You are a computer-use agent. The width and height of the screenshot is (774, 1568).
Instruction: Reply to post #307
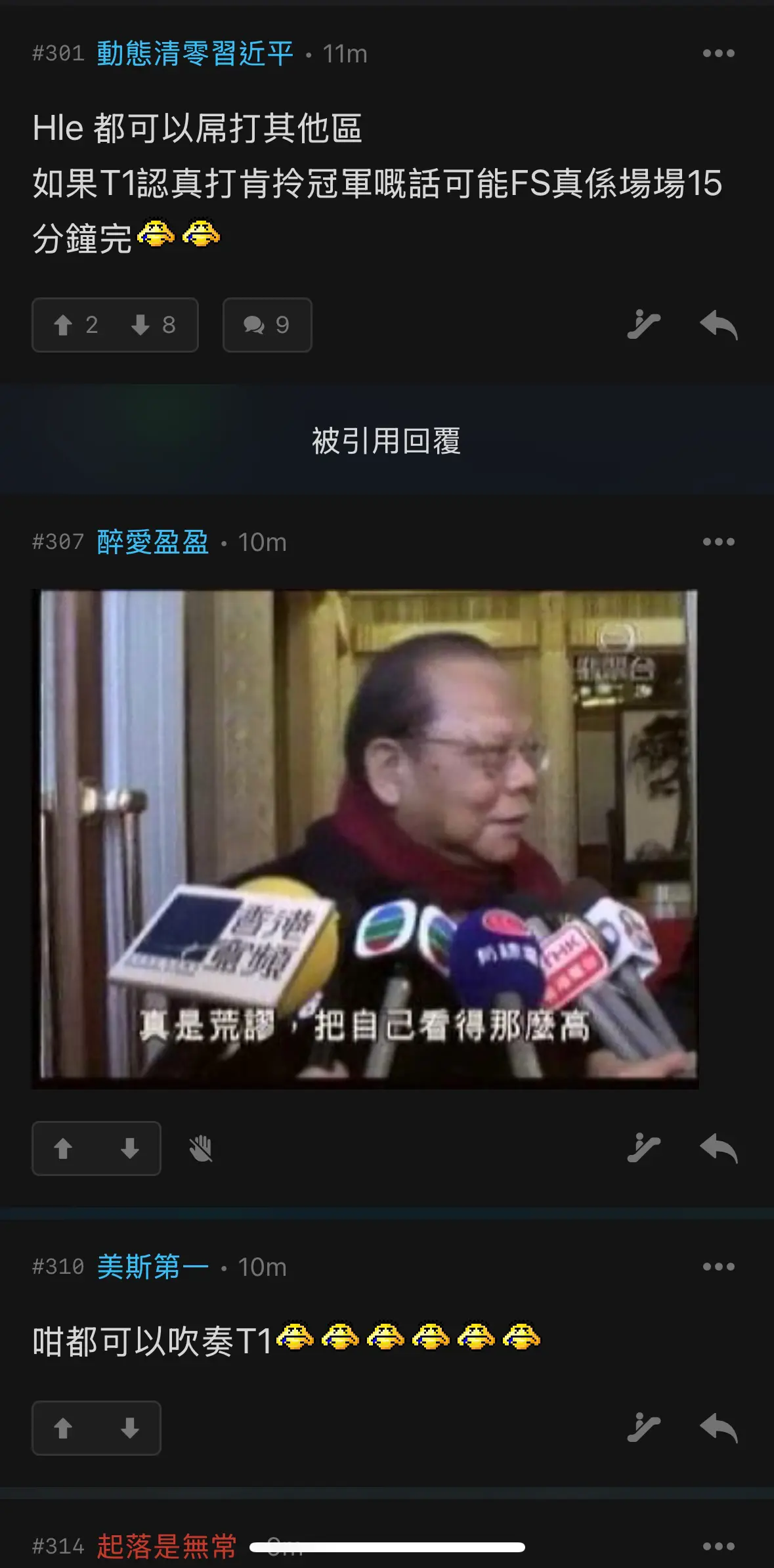tap(718, 1148)
